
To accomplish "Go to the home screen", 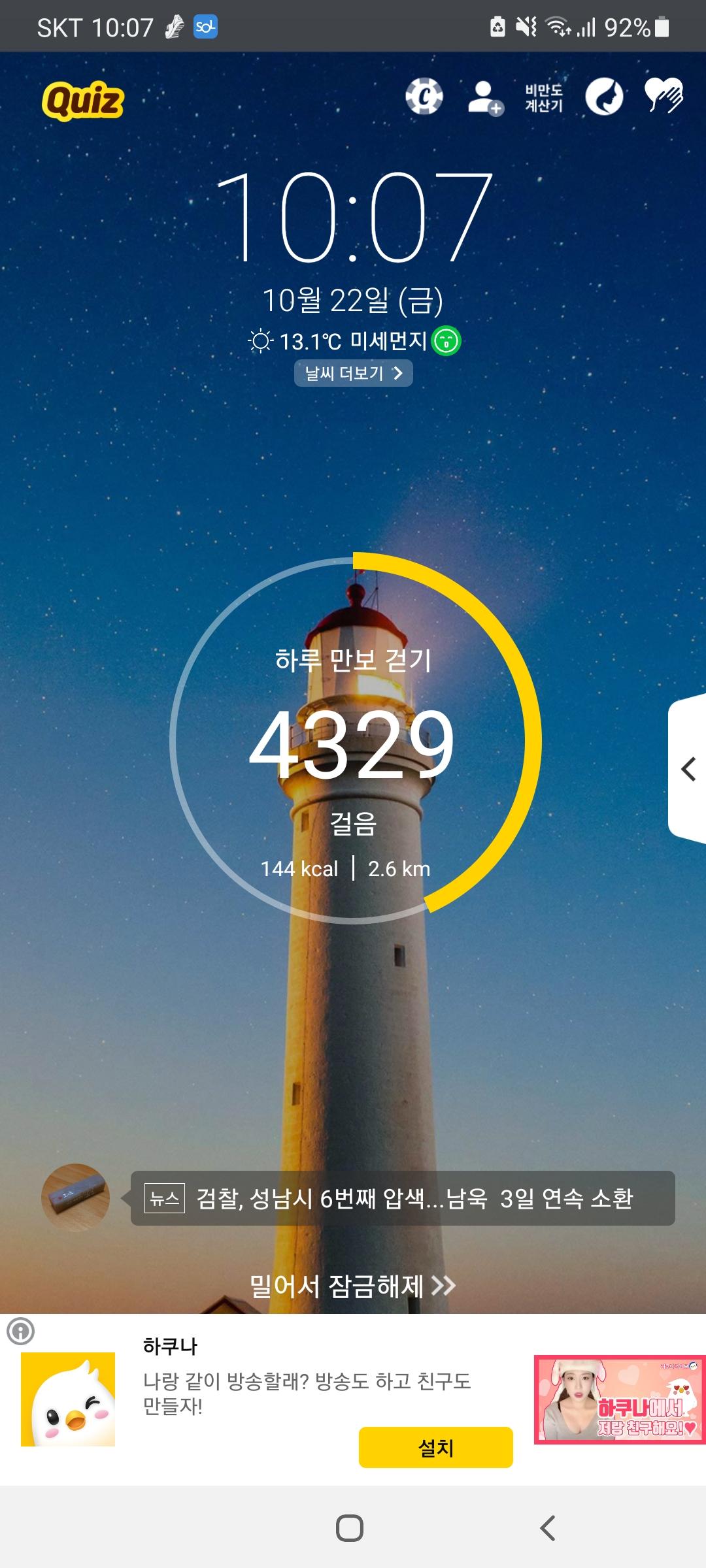I will (350, 1528).
